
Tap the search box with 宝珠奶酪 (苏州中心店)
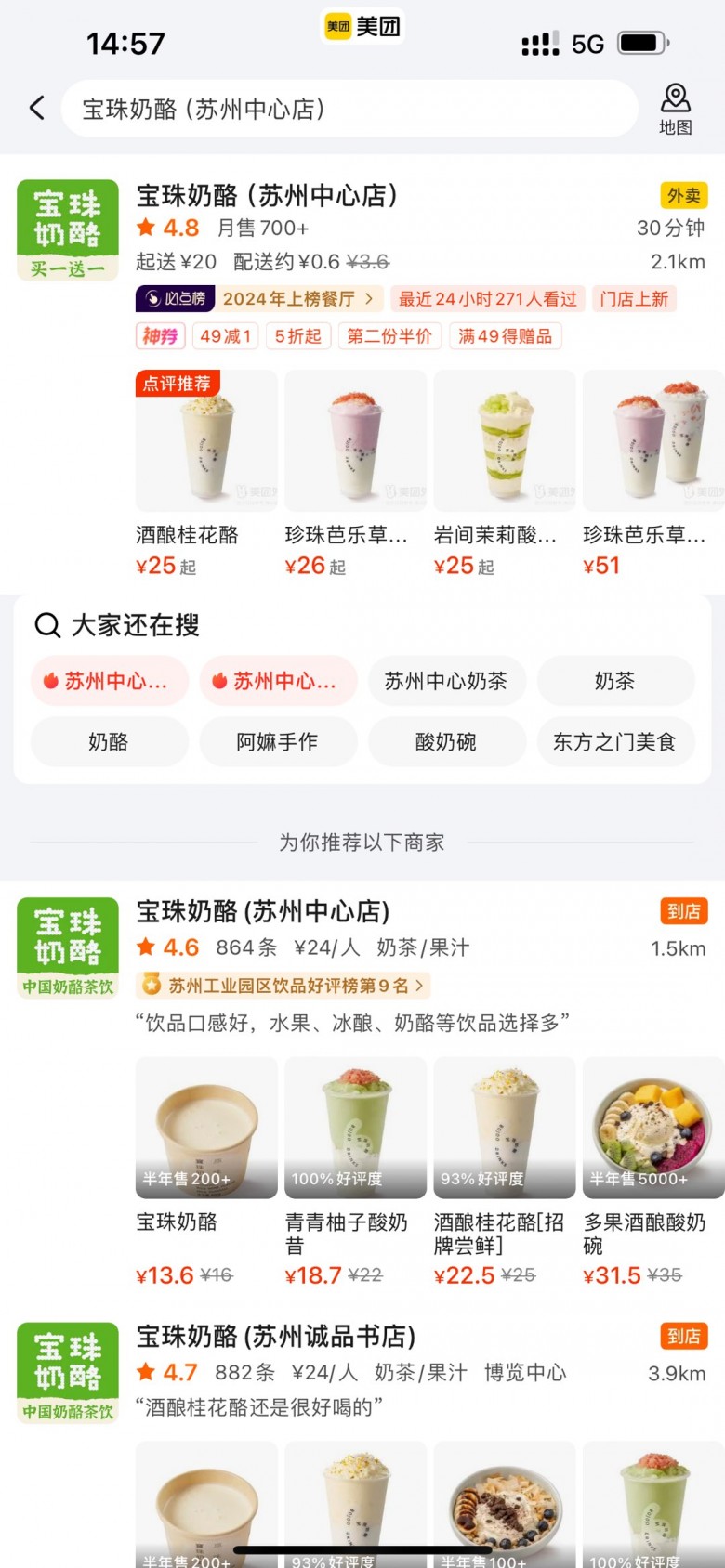[x=349, y=109]
